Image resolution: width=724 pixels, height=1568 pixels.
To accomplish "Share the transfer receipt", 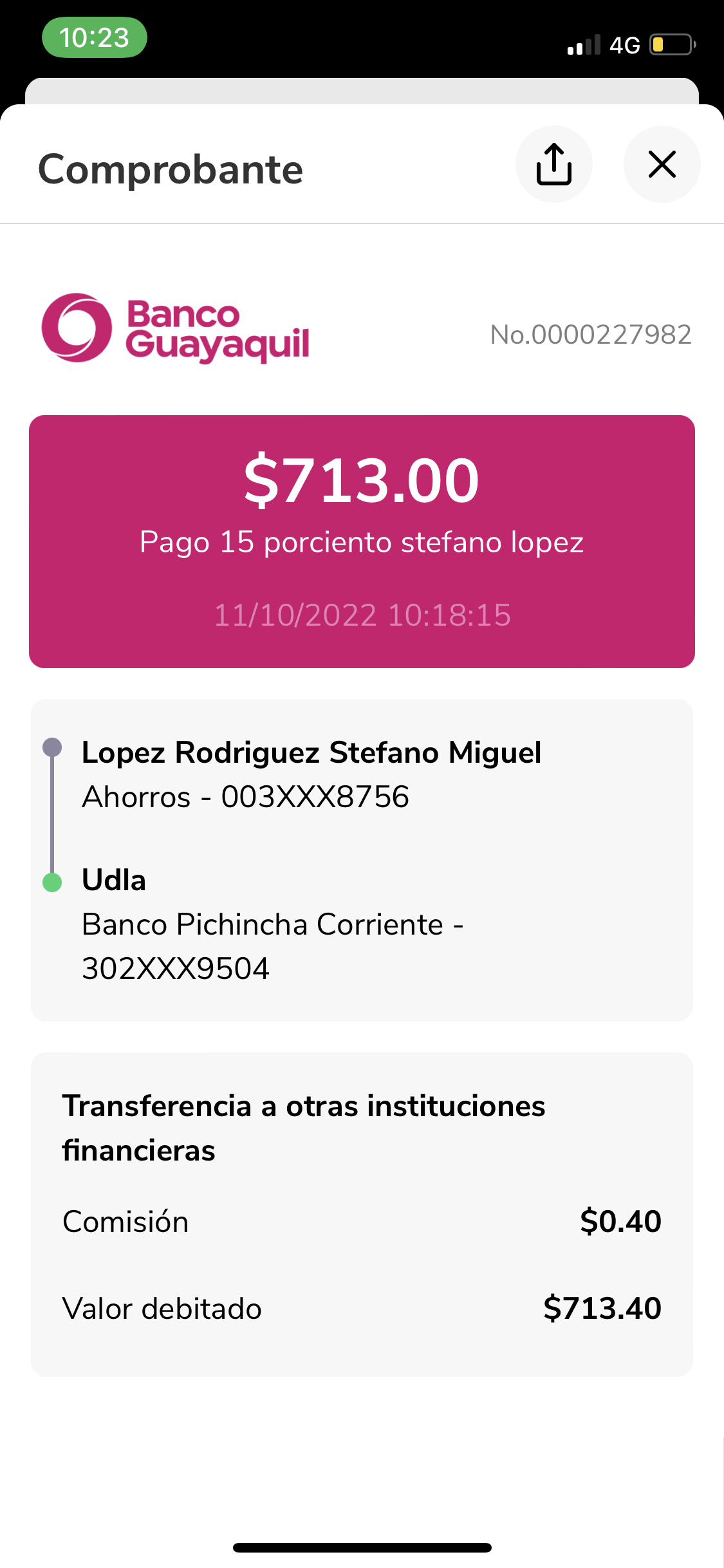I will click(x=553, y=164).
